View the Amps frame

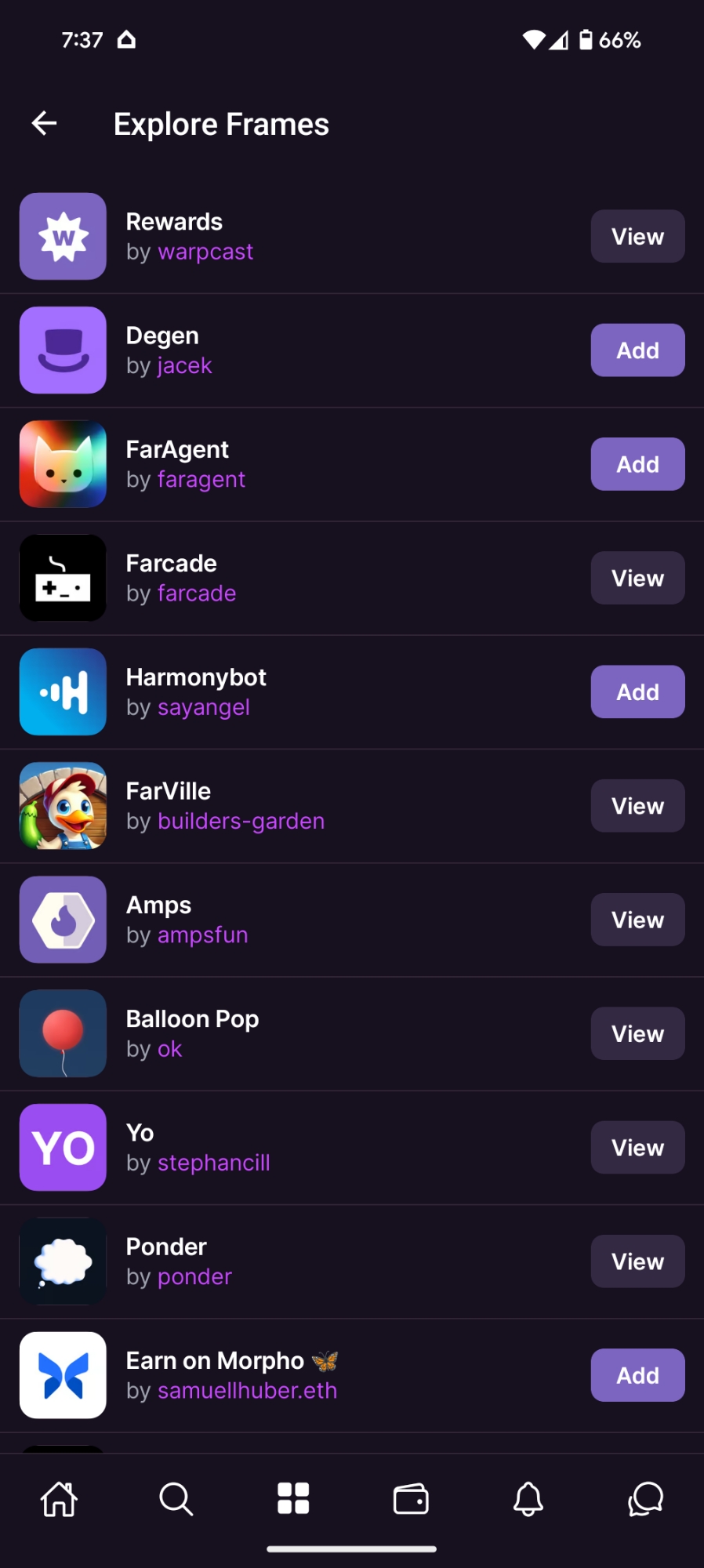point(637,920)
